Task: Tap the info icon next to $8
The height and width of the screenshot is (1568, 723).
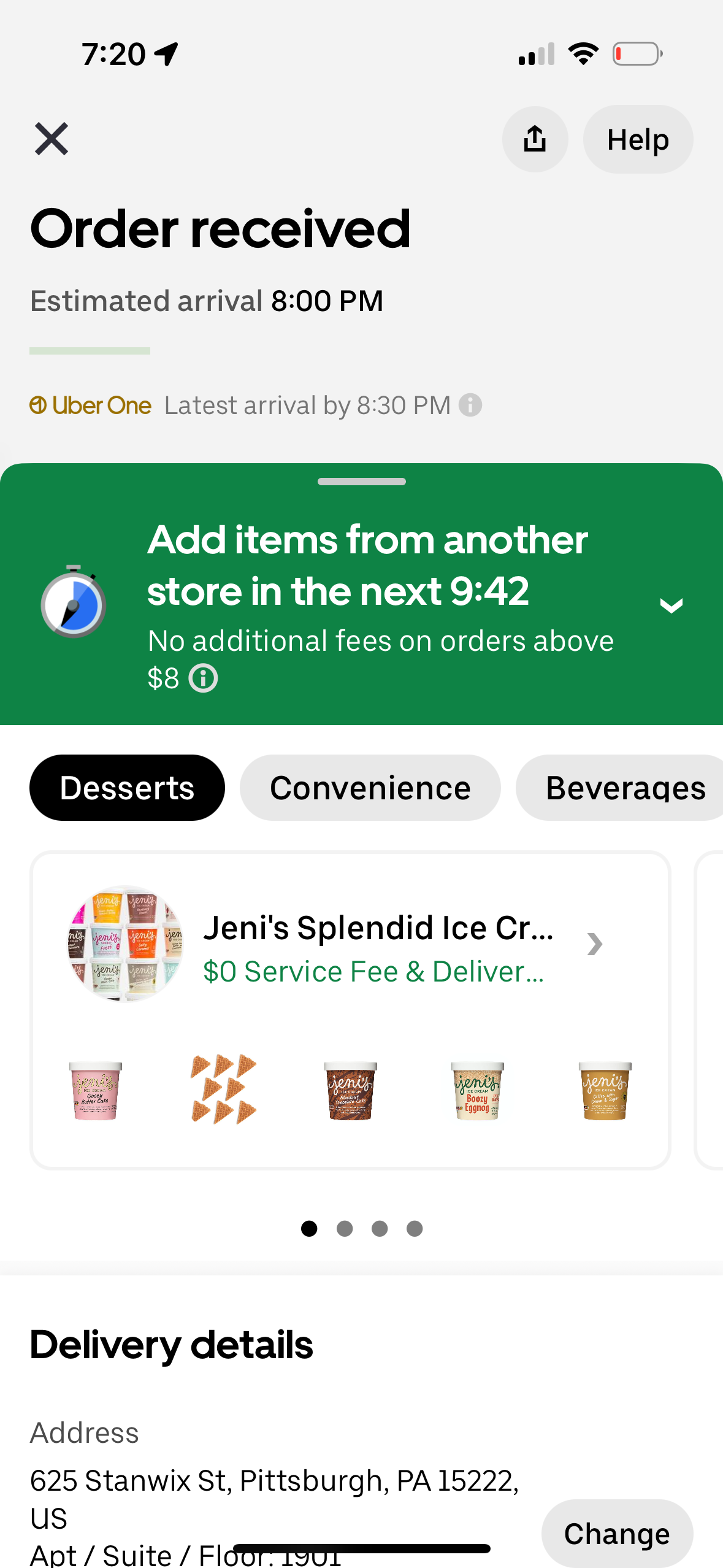Action: pos(203,678)
